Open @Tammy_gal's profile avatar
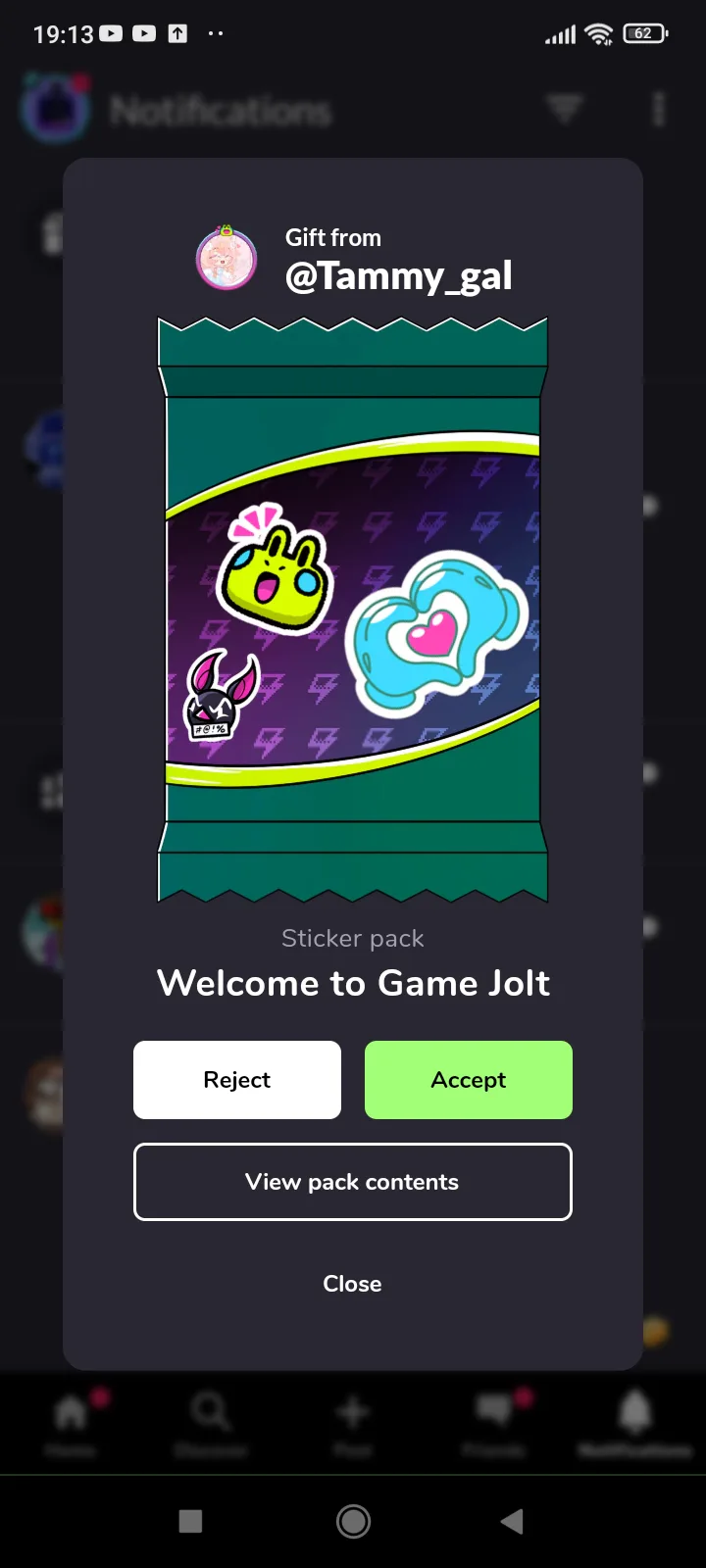The height and width of the screenshot is (1568, 706). point(227,259)
